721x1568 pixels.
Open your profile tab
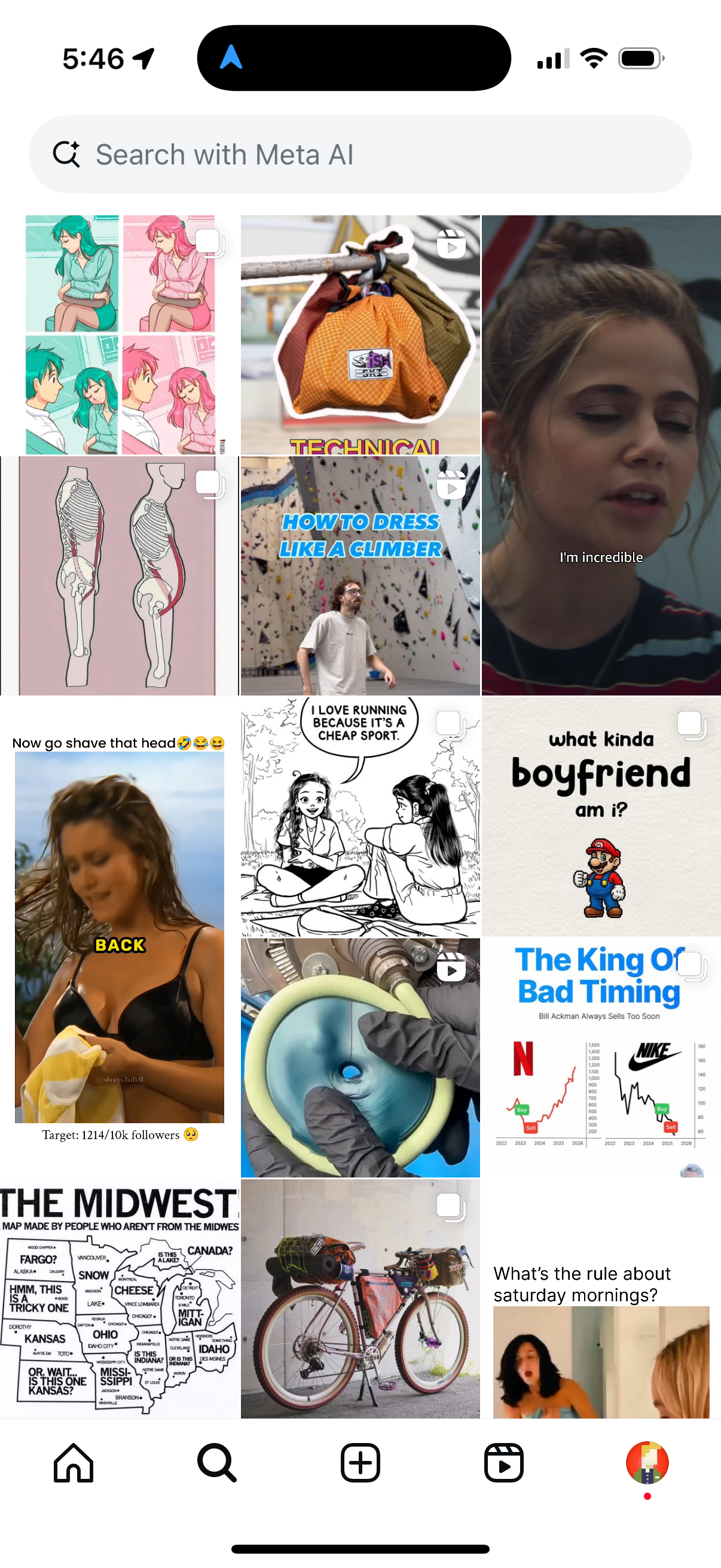[x=647, y=1463]
